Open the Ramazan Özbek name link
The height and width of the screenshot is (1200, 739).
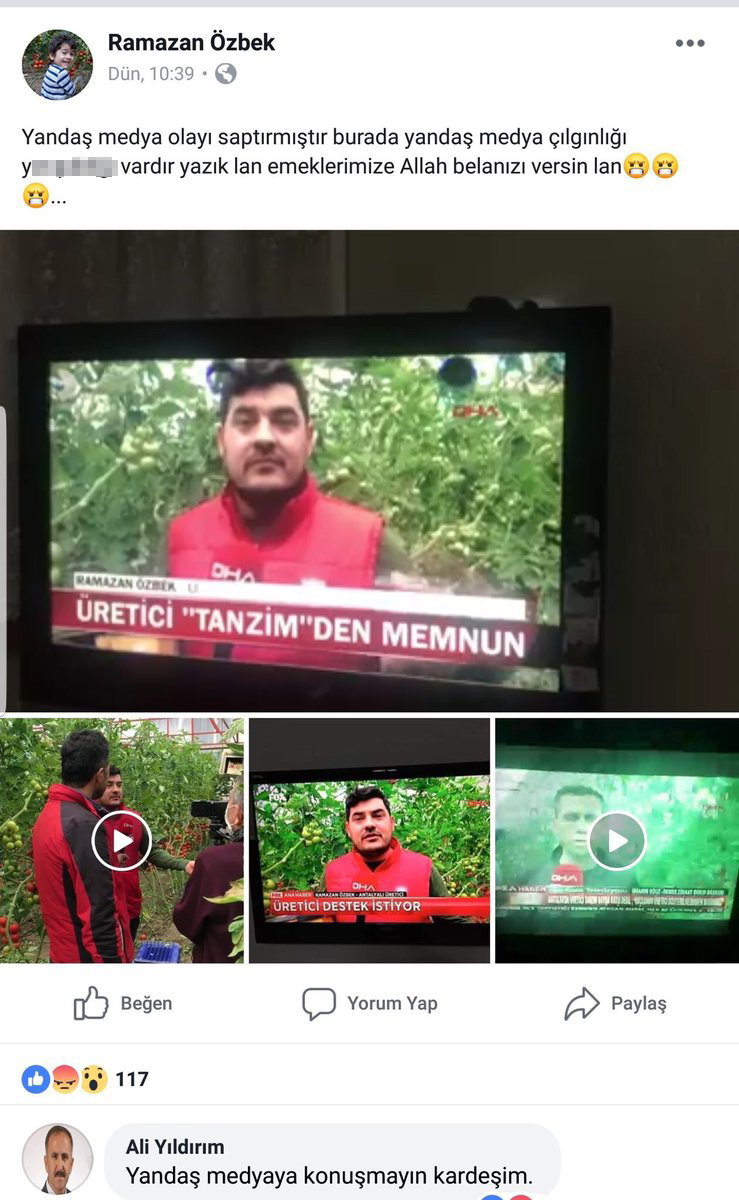(191, 42)
